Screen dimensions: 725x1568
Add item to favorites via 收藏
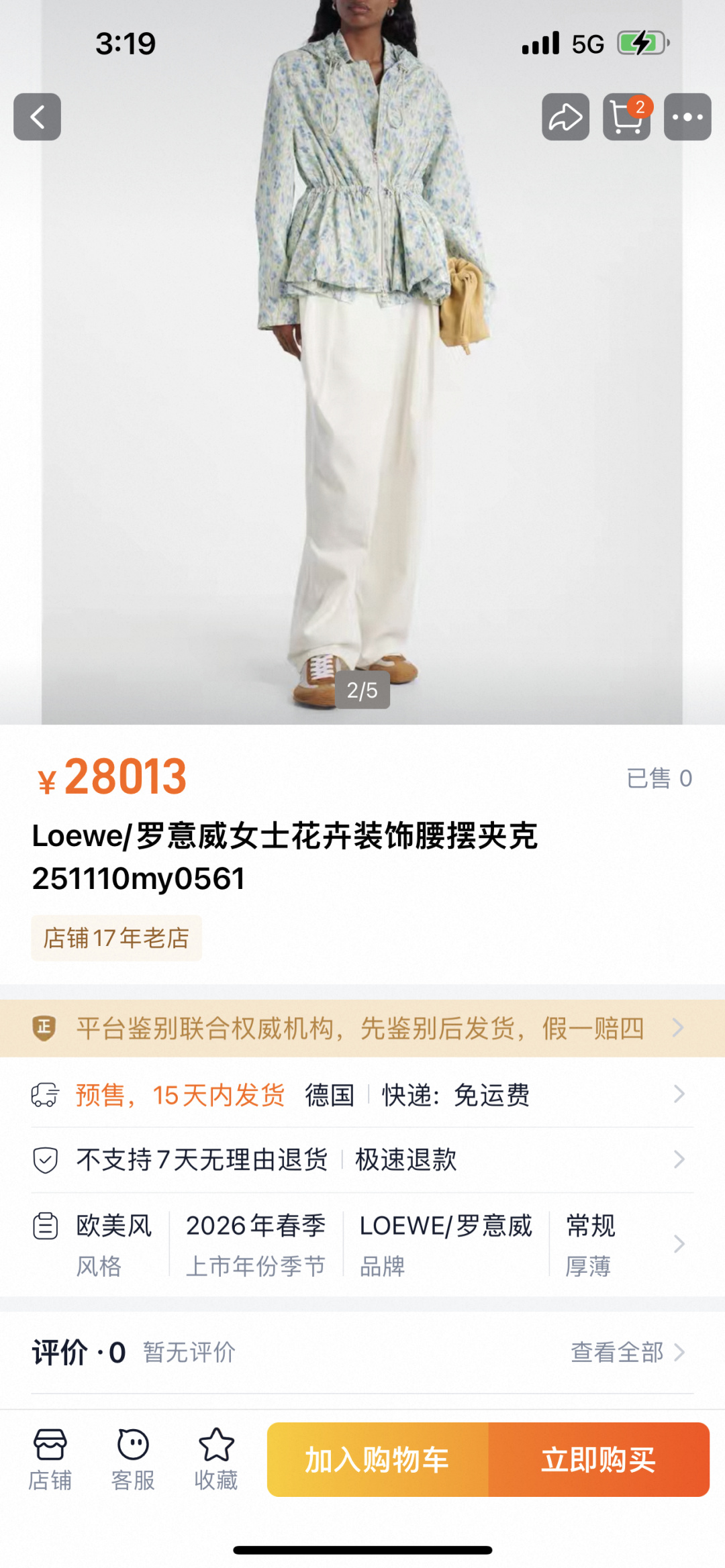tap(216, 1460)
